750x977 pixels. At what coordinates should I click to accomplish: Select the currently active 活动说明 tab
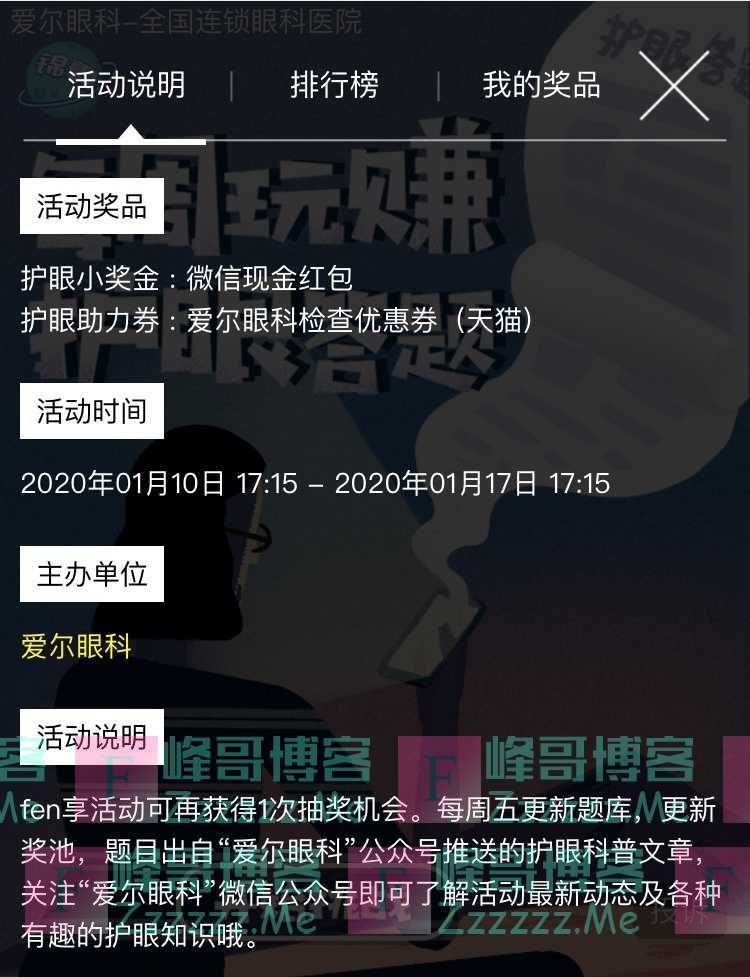124,87
